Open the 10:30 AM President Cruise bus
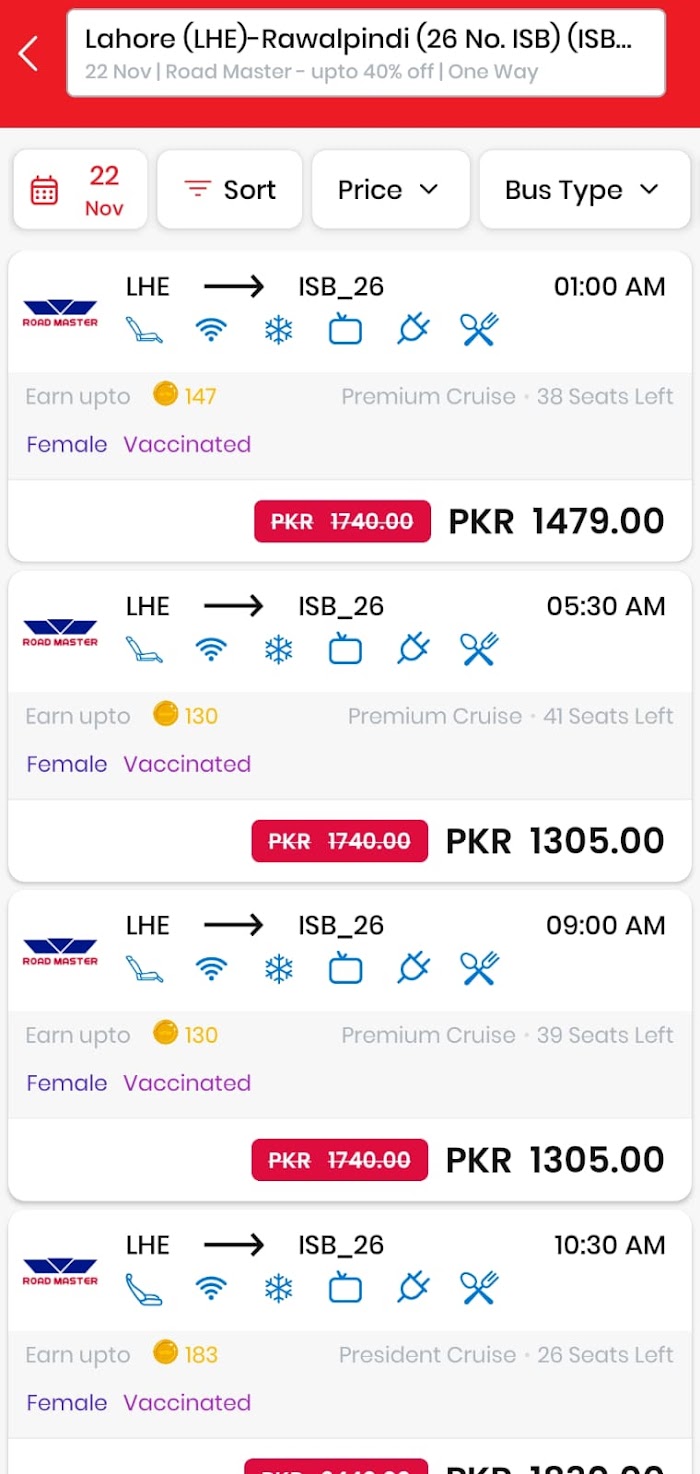 point(350,1342)
